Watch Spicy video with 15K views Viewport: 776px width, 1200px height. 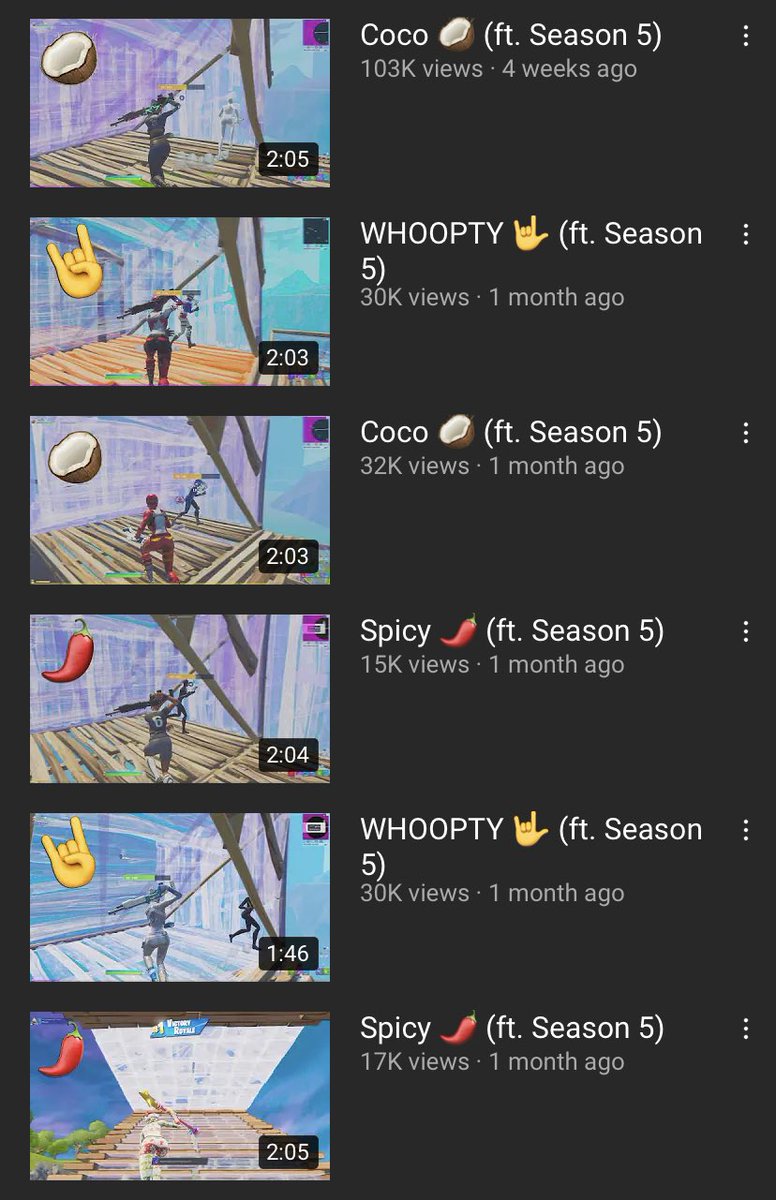pos(180,698)
